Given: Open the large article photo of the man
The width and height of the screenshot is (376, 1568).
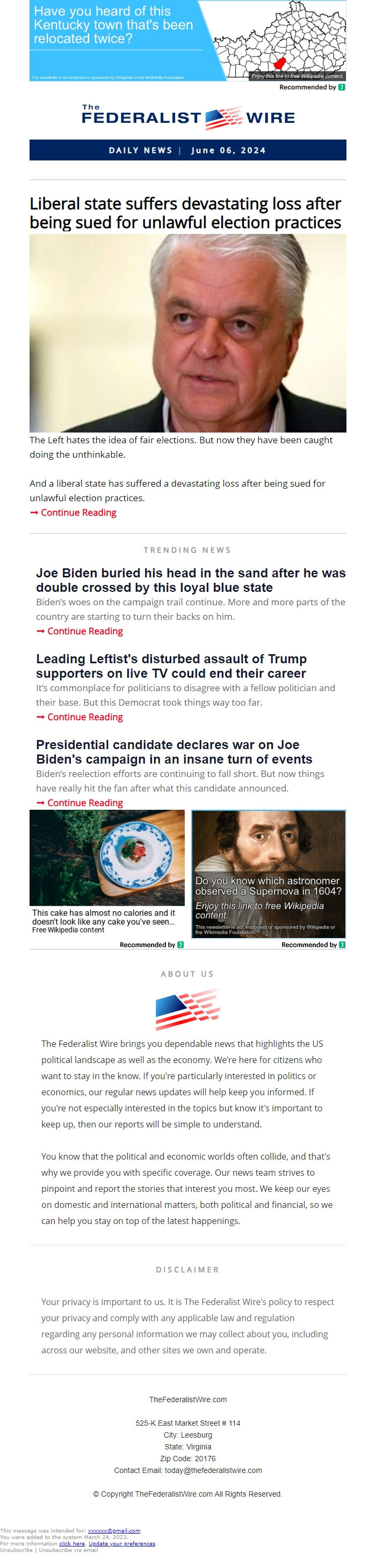Looking at the screenshot, I should click(x=187, y=333).
